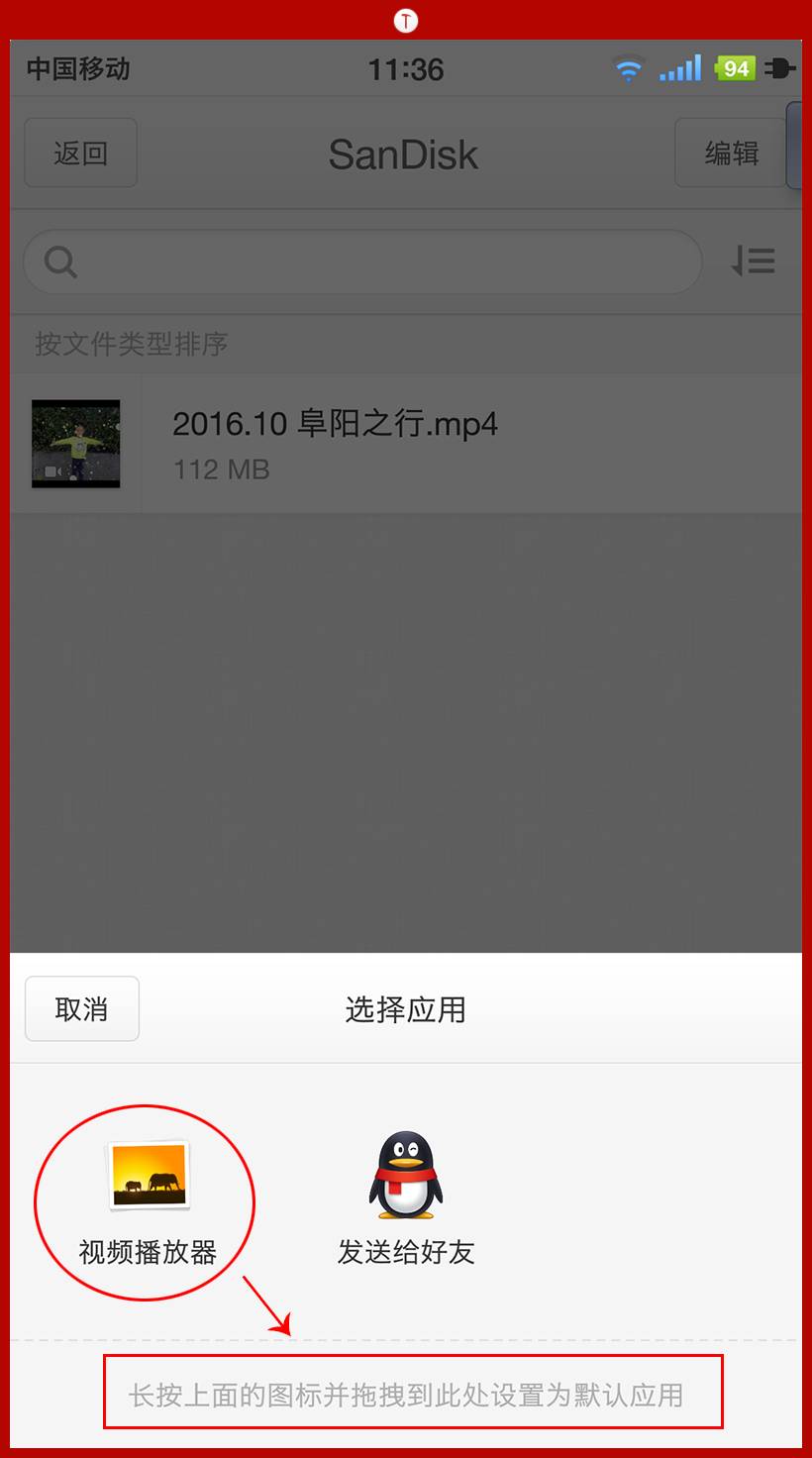This screenshot has height=1458, width=812.
Task: Tap the 编辑 edit button
Action: (731, 153)
